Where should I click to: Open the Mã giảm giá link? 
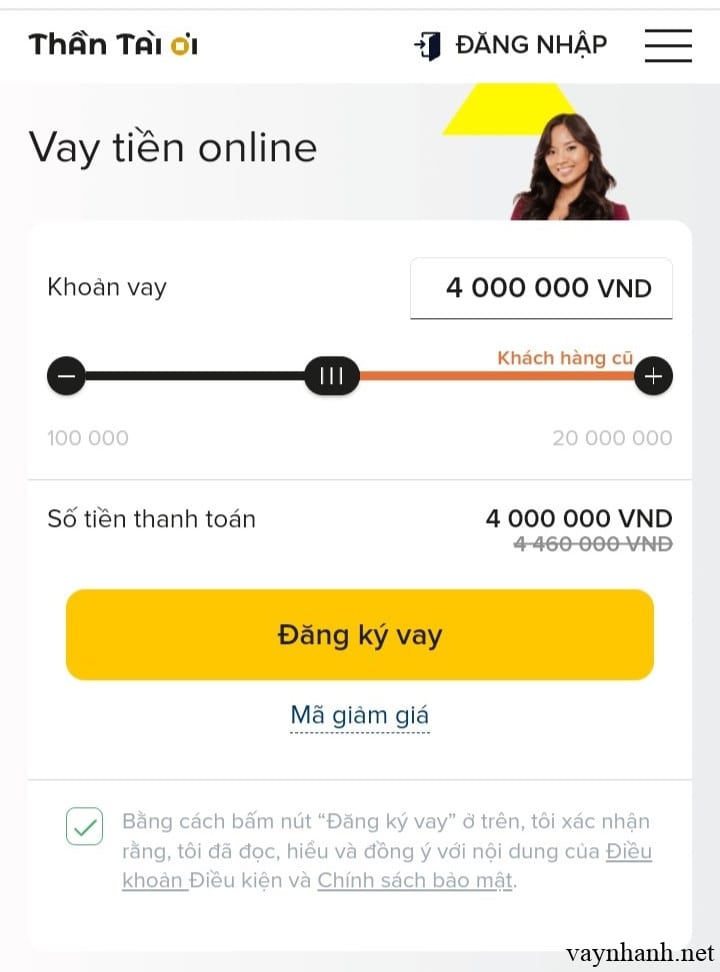pos(360,716)
